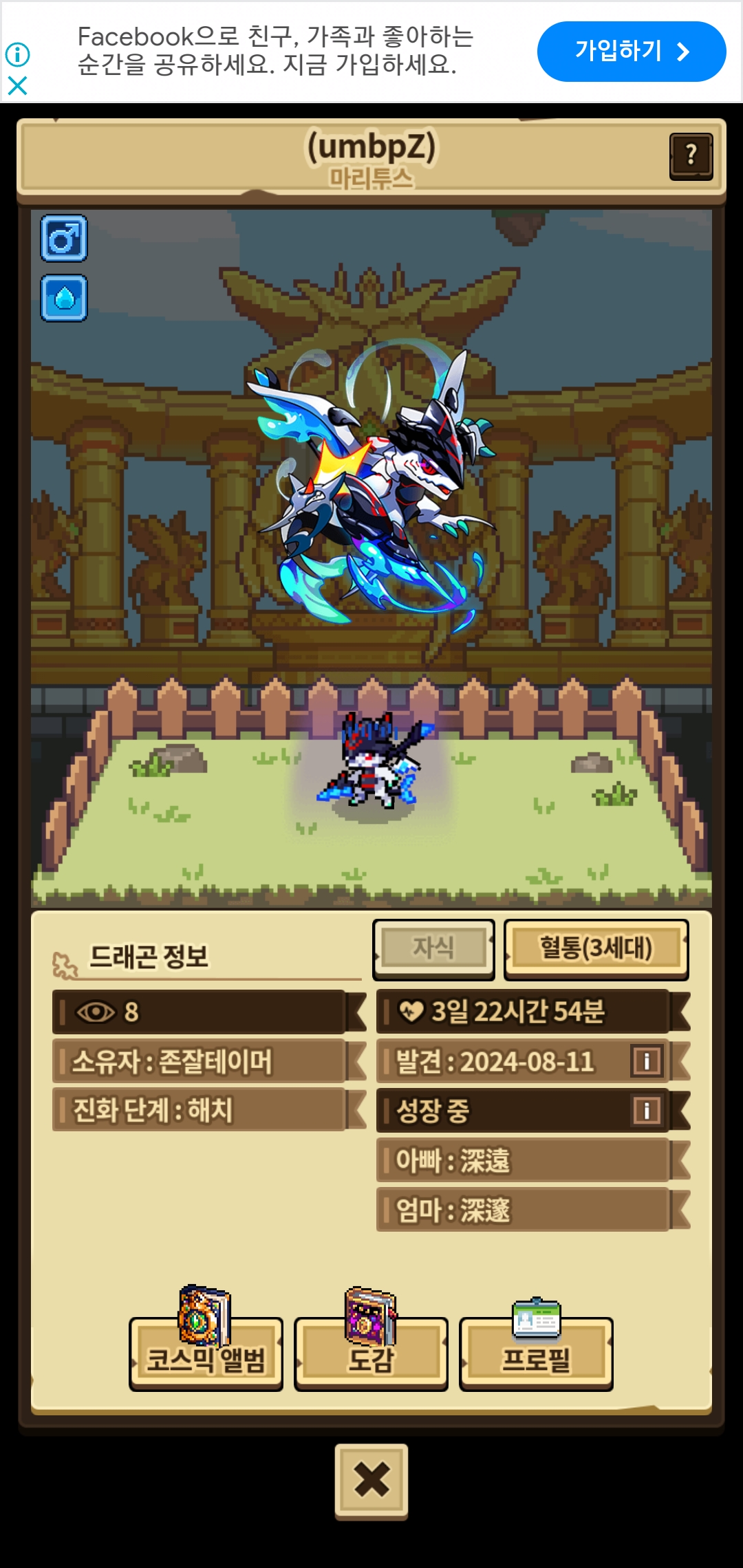The width and height of the screenshot is (743, 1568).
Task: Dismiss the Facebook ad with the X
Action: (17, 85)
